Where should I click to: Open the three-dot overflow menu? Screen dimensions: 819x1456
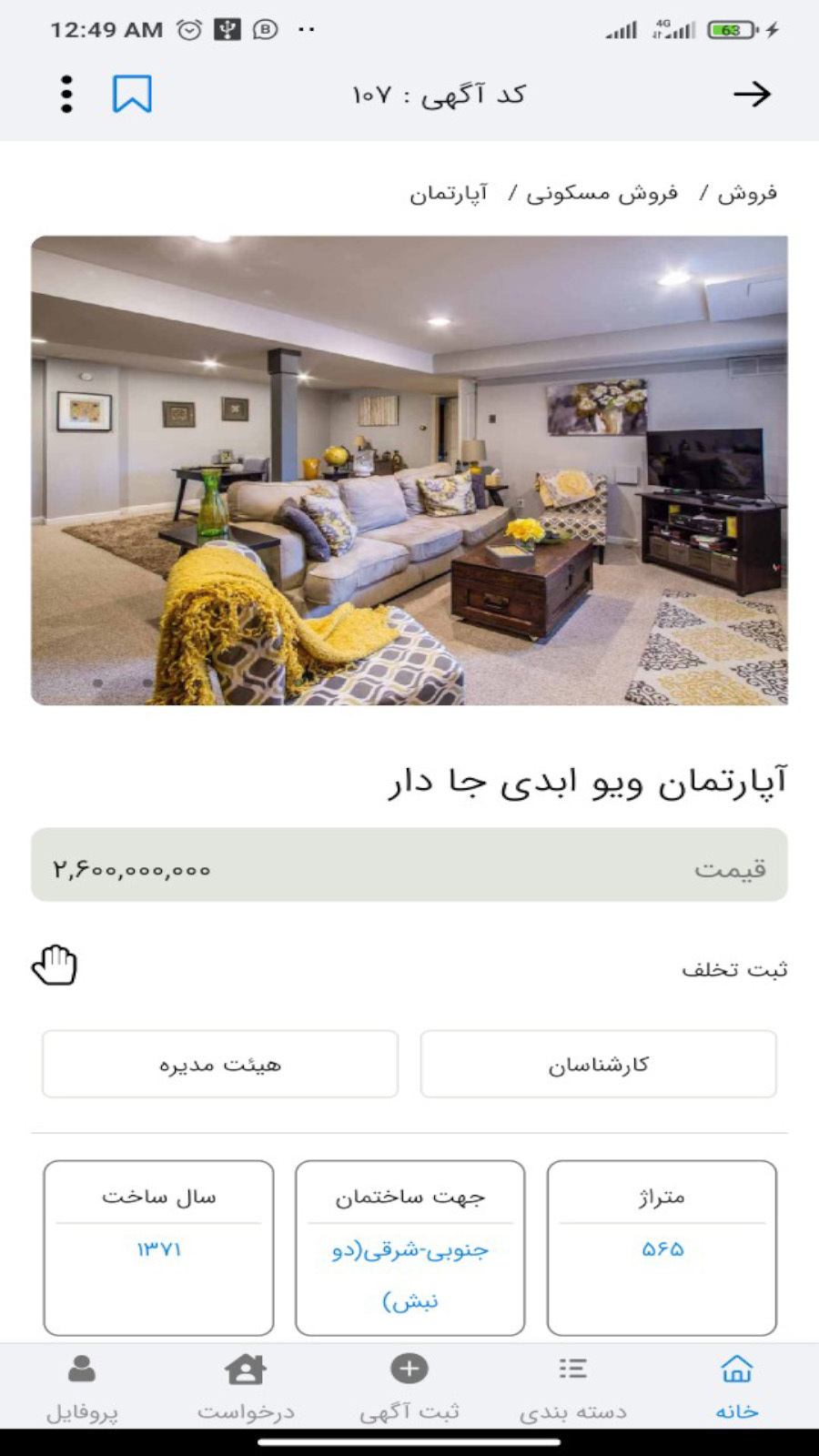pyautogui.click(x=66, y=95)
